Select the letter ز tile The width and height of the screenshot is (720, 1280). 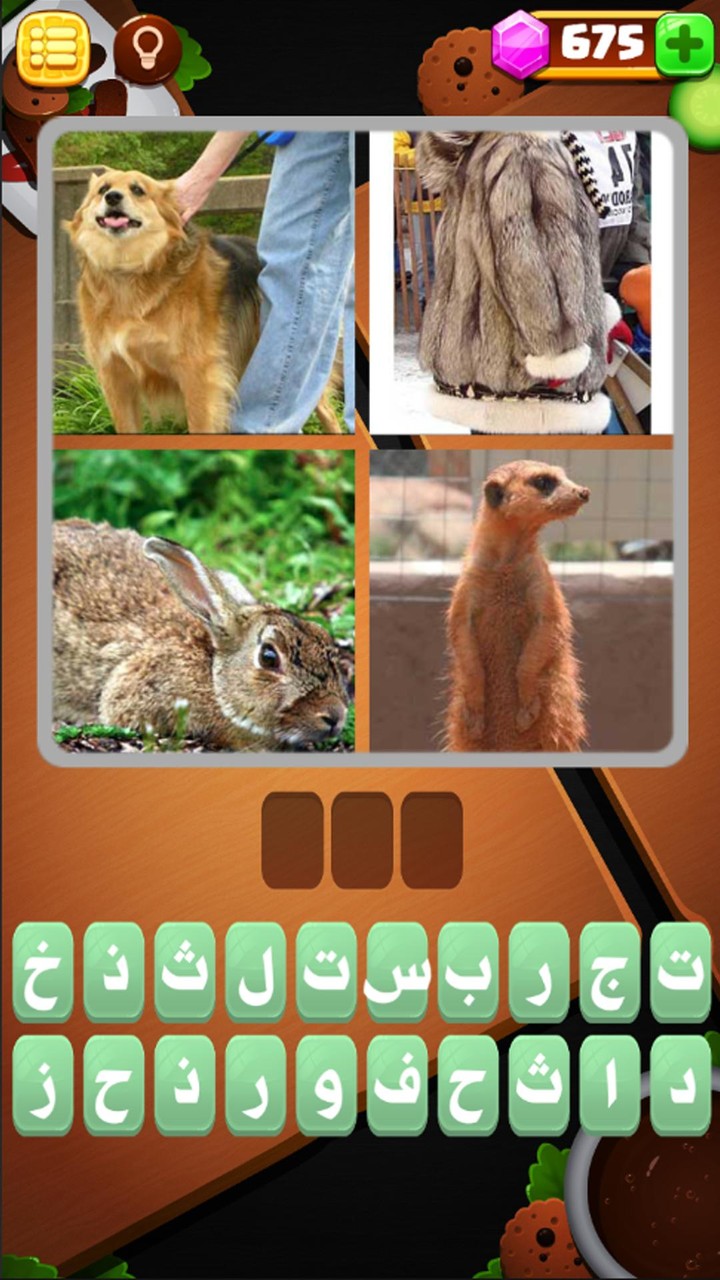tap(43, 1085)
